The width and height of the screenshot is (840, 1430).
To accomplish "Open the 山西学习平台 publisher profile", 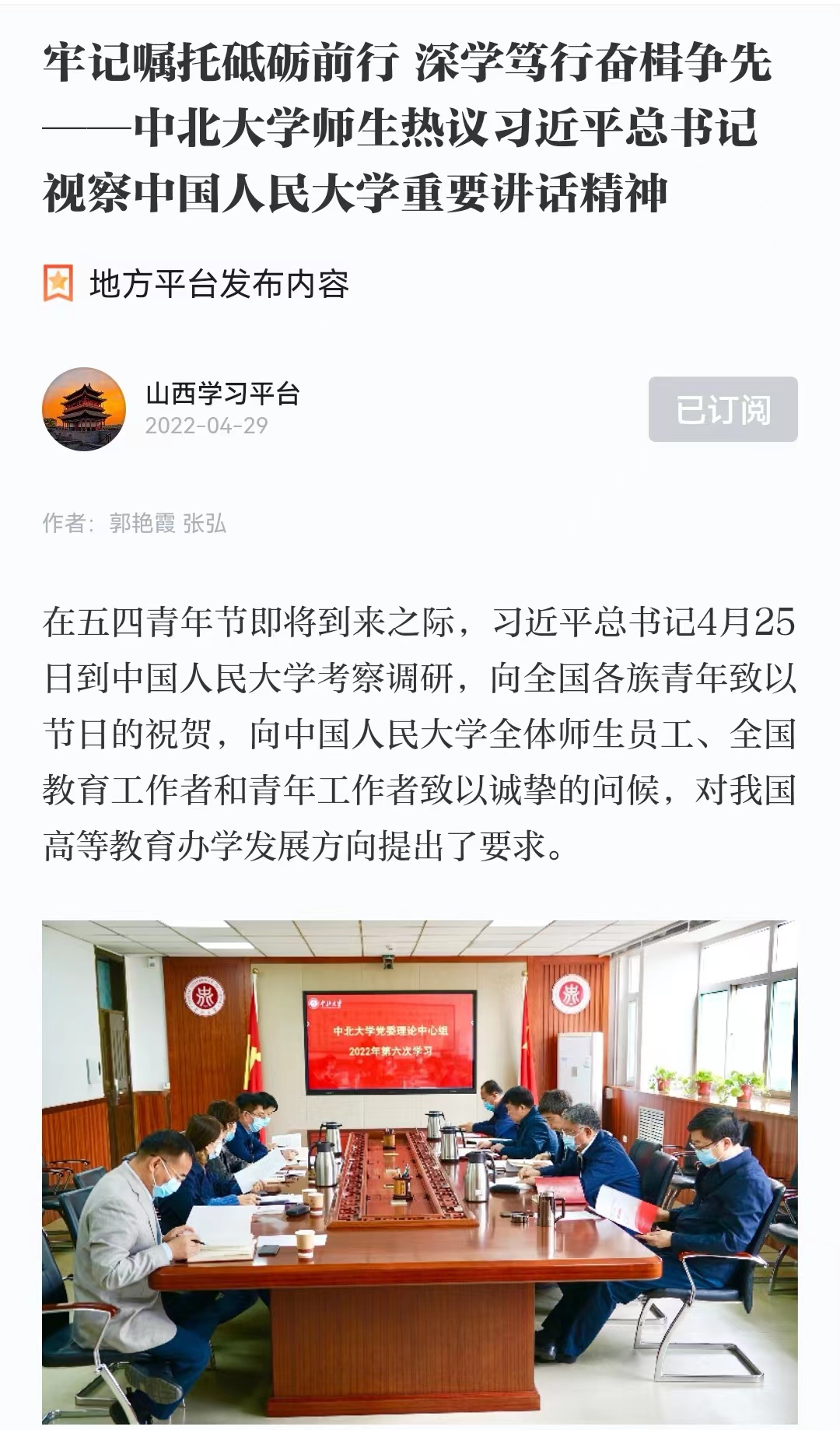I will point(222,394).
